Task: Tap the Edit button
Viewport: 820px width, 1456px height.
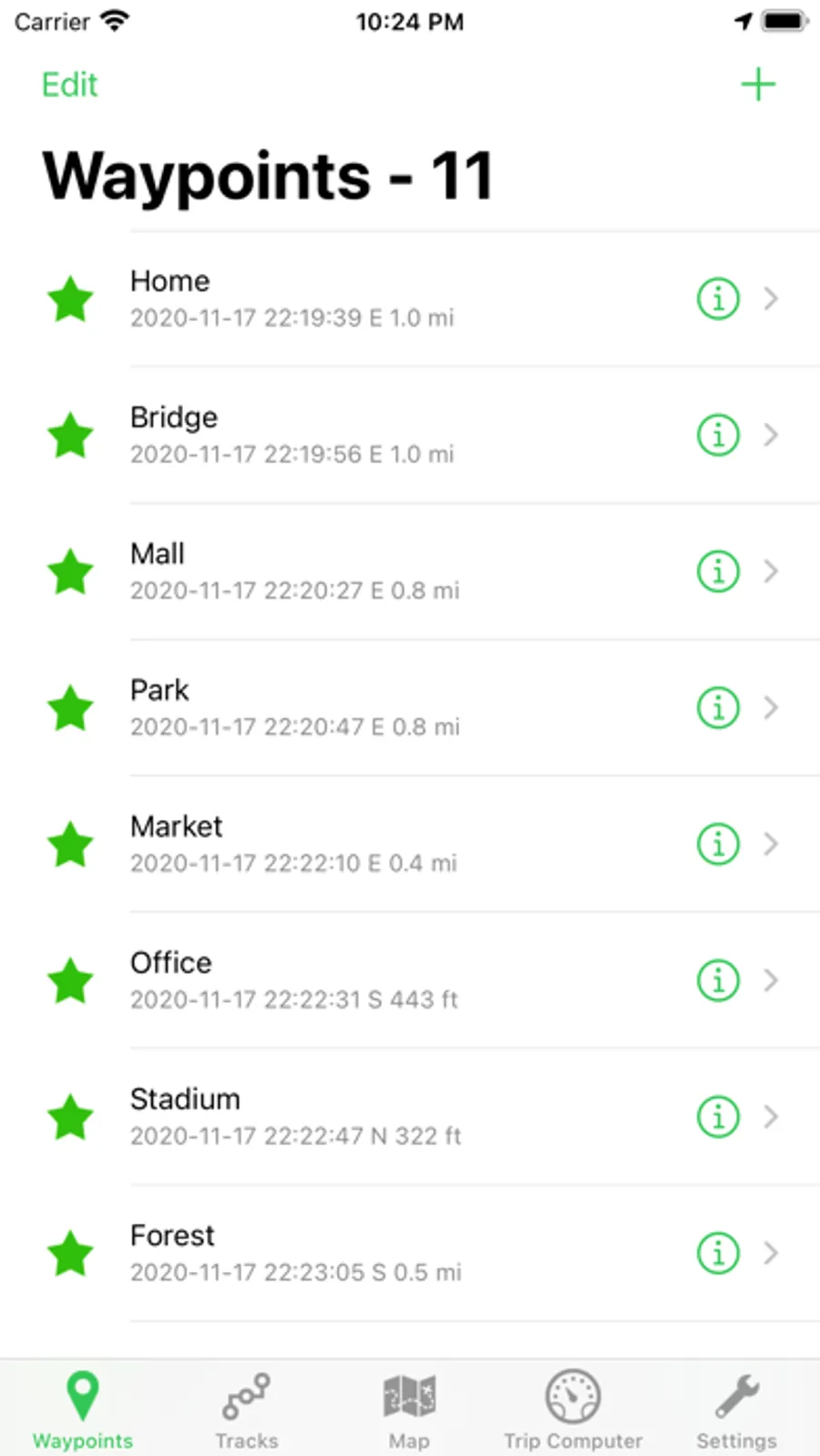Action: [69, 85]
